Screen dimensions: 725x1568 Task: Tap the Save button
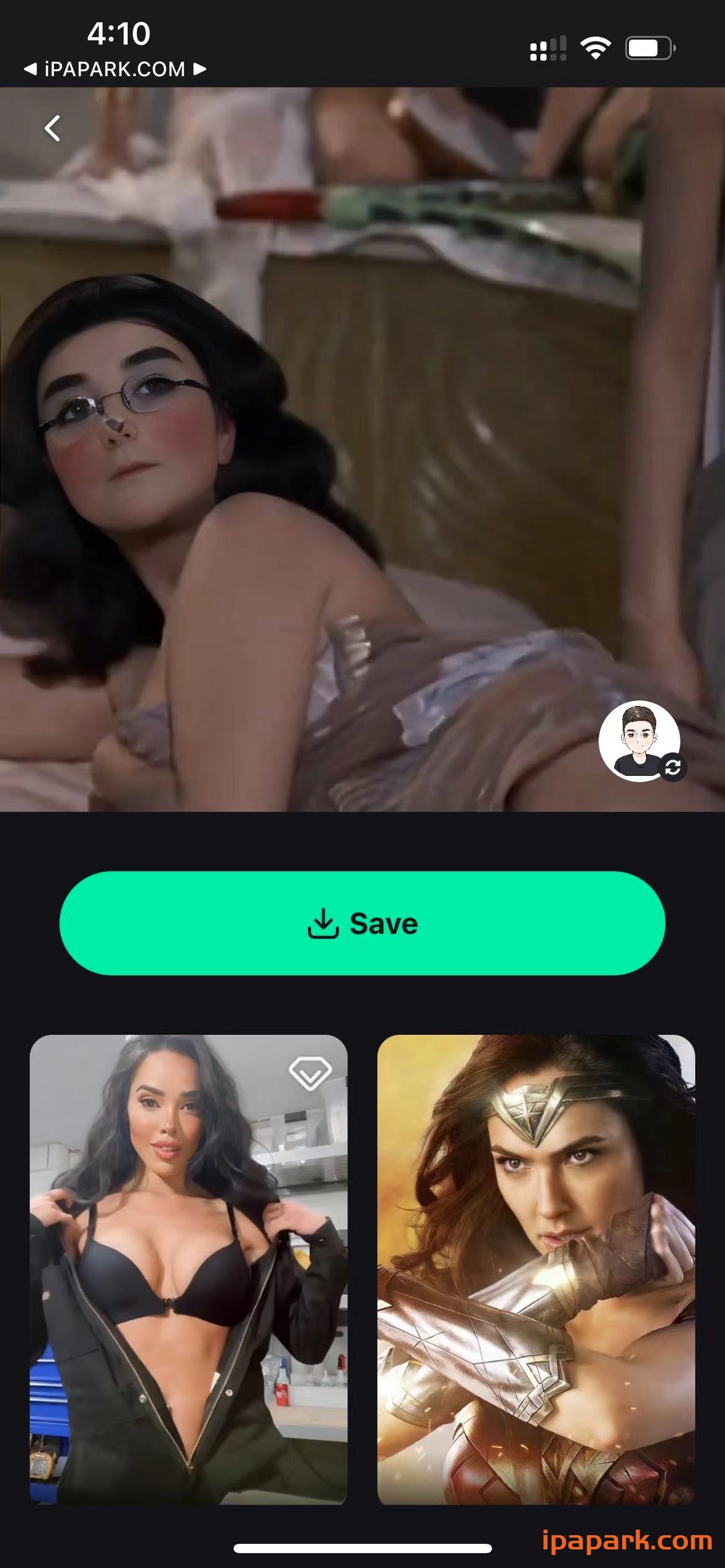pyautogui.click(x=362, y=923)
